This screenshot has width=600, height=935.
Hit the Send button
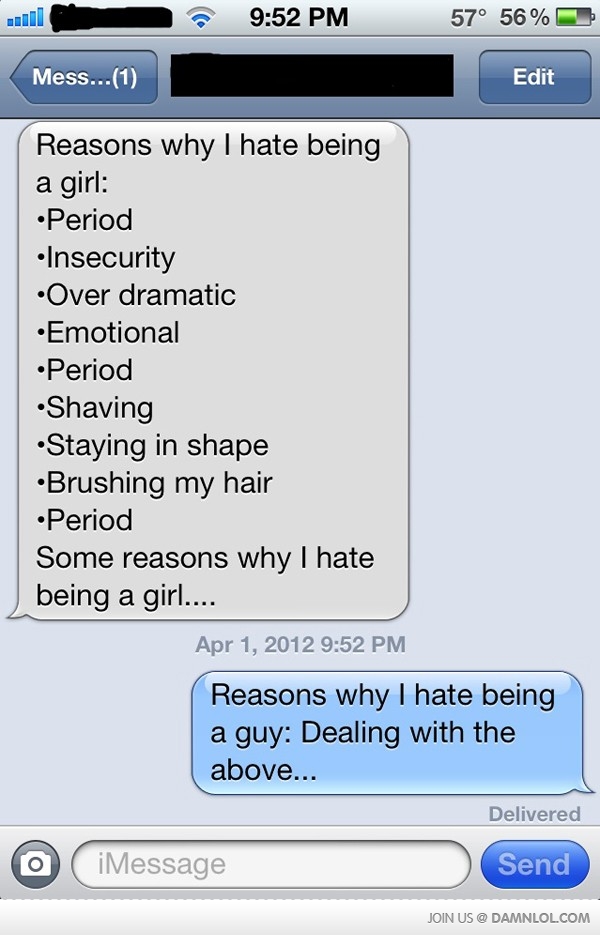tap(533, 864)
